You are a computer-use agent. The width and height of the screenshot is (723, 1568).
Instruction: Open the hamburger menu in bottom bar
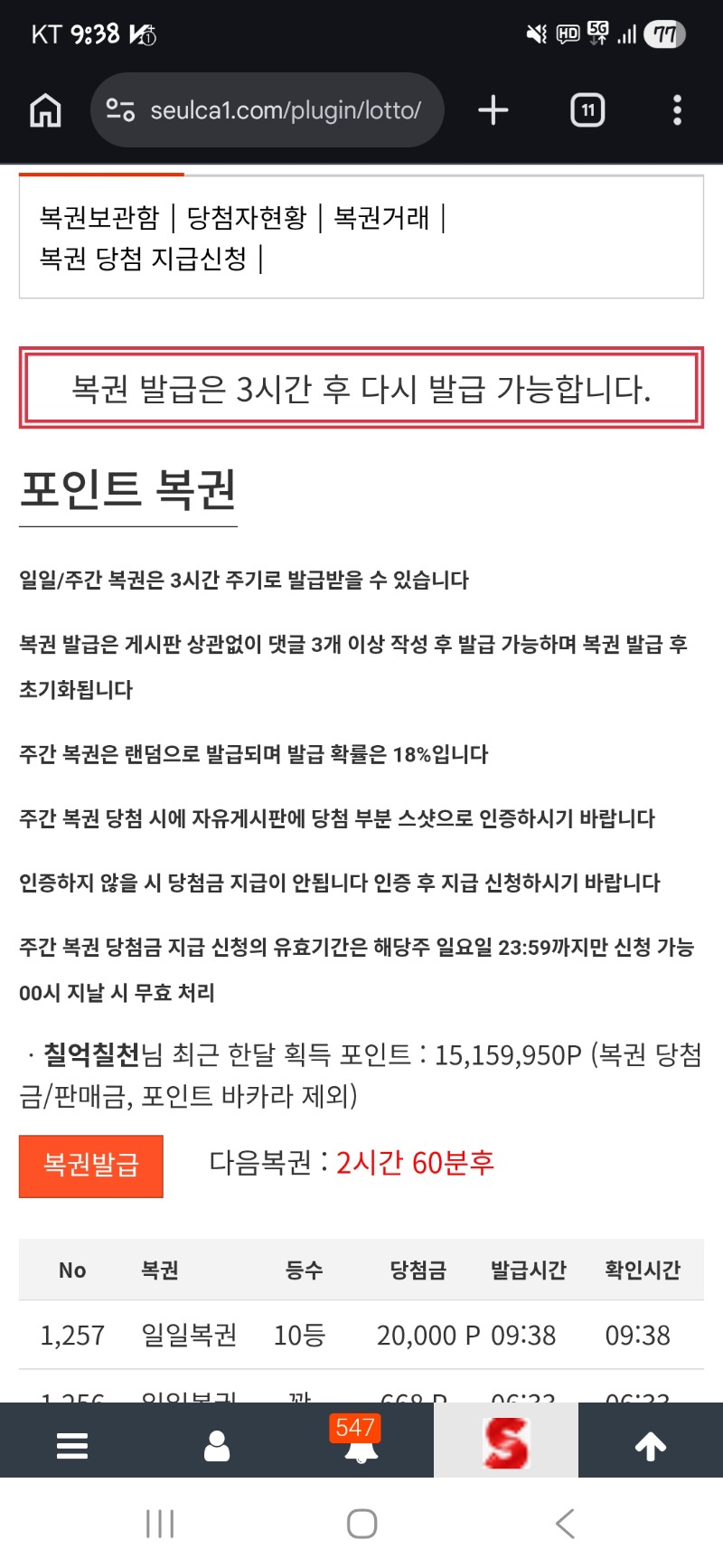click(72, 1445)
